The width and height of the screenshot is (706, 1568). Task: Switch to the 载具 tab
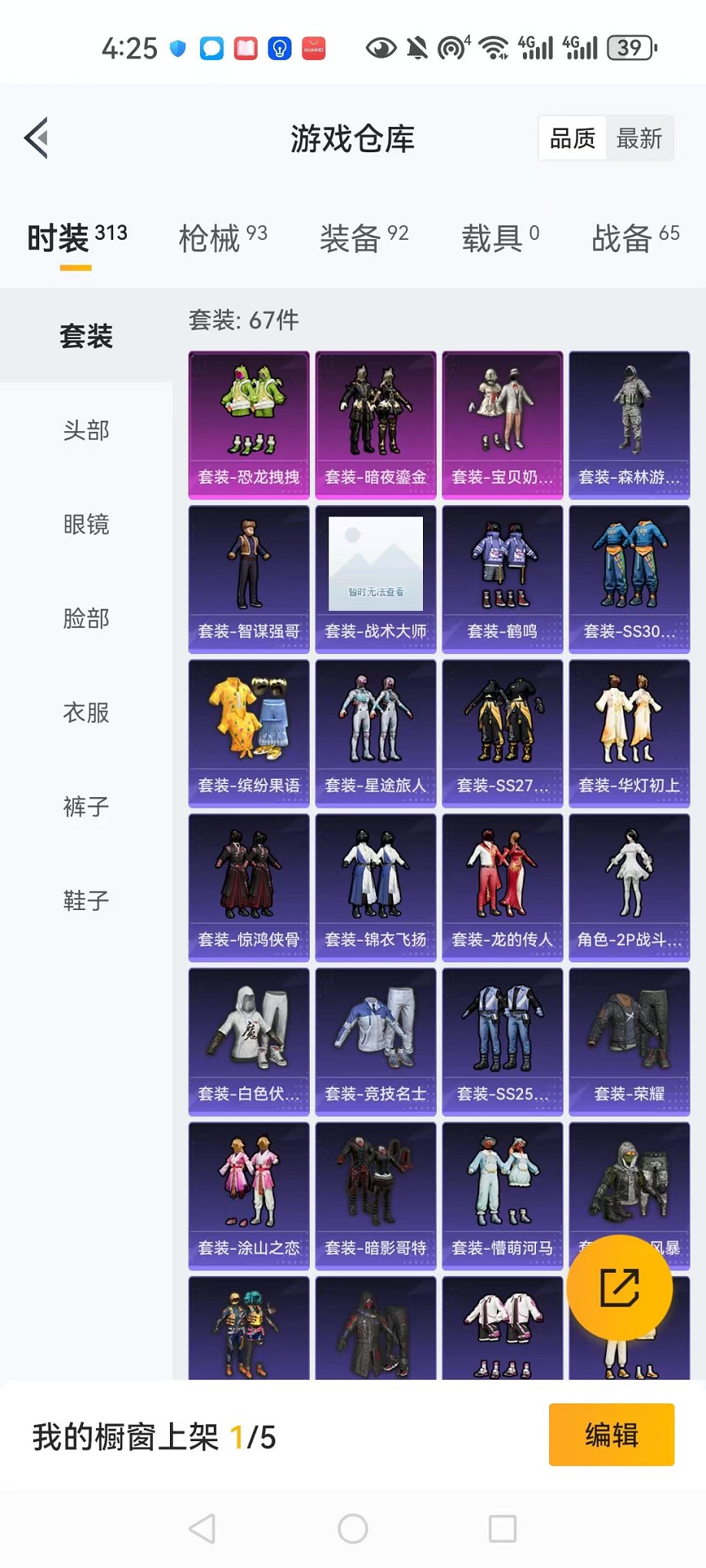pos(500,238)
